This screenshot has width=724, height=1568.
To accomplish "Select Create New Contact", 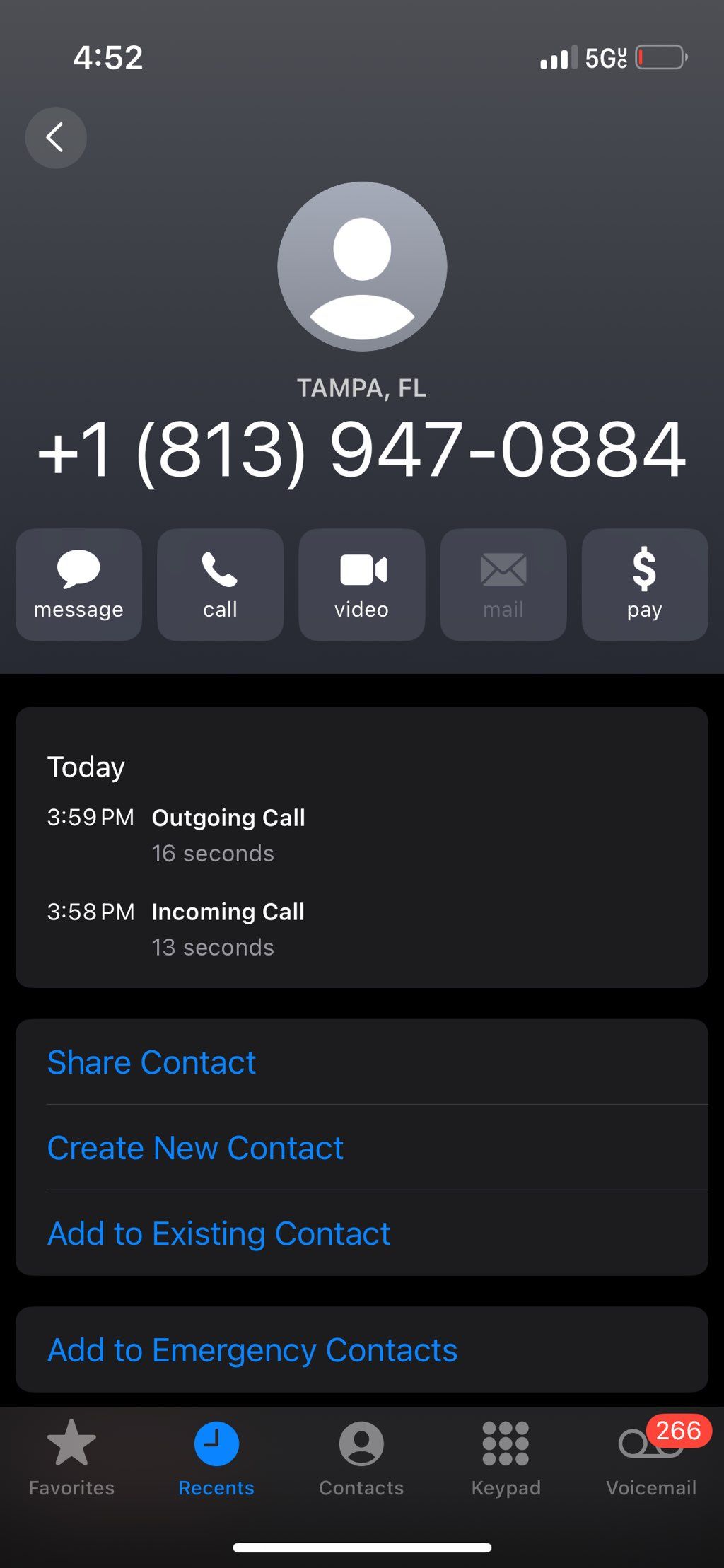I will 361,1147.
